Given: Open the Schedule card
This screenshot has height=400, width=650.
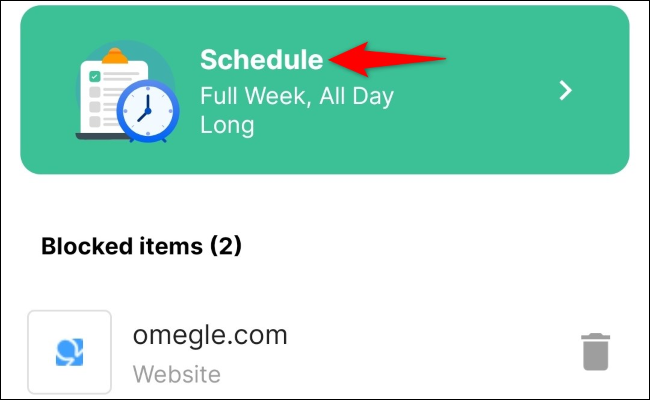Looking at the screenshot, I should [324, 92].
